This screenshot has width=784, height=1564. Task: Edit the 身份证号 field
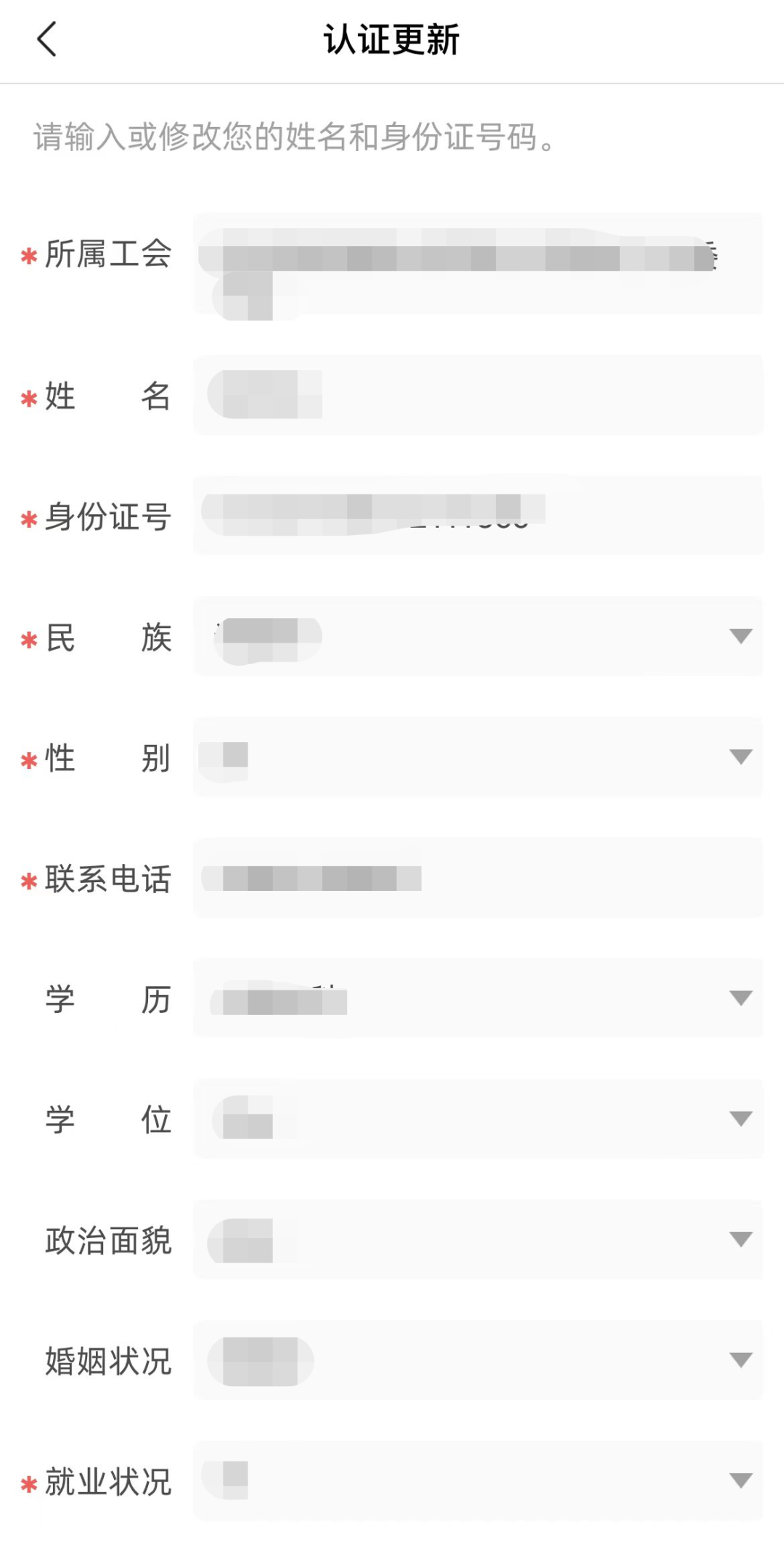point(478,516)
